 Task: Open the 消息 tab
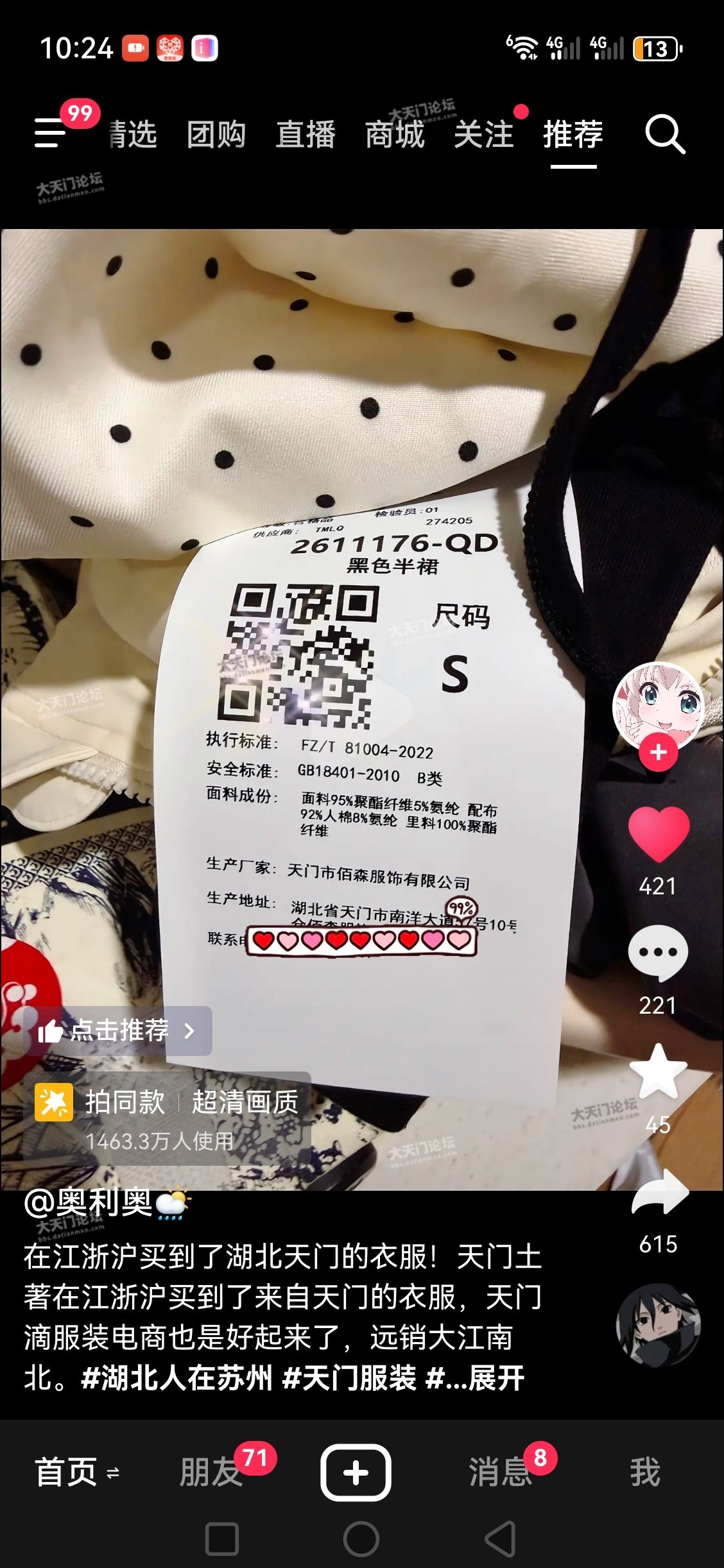coord(500,1472)
